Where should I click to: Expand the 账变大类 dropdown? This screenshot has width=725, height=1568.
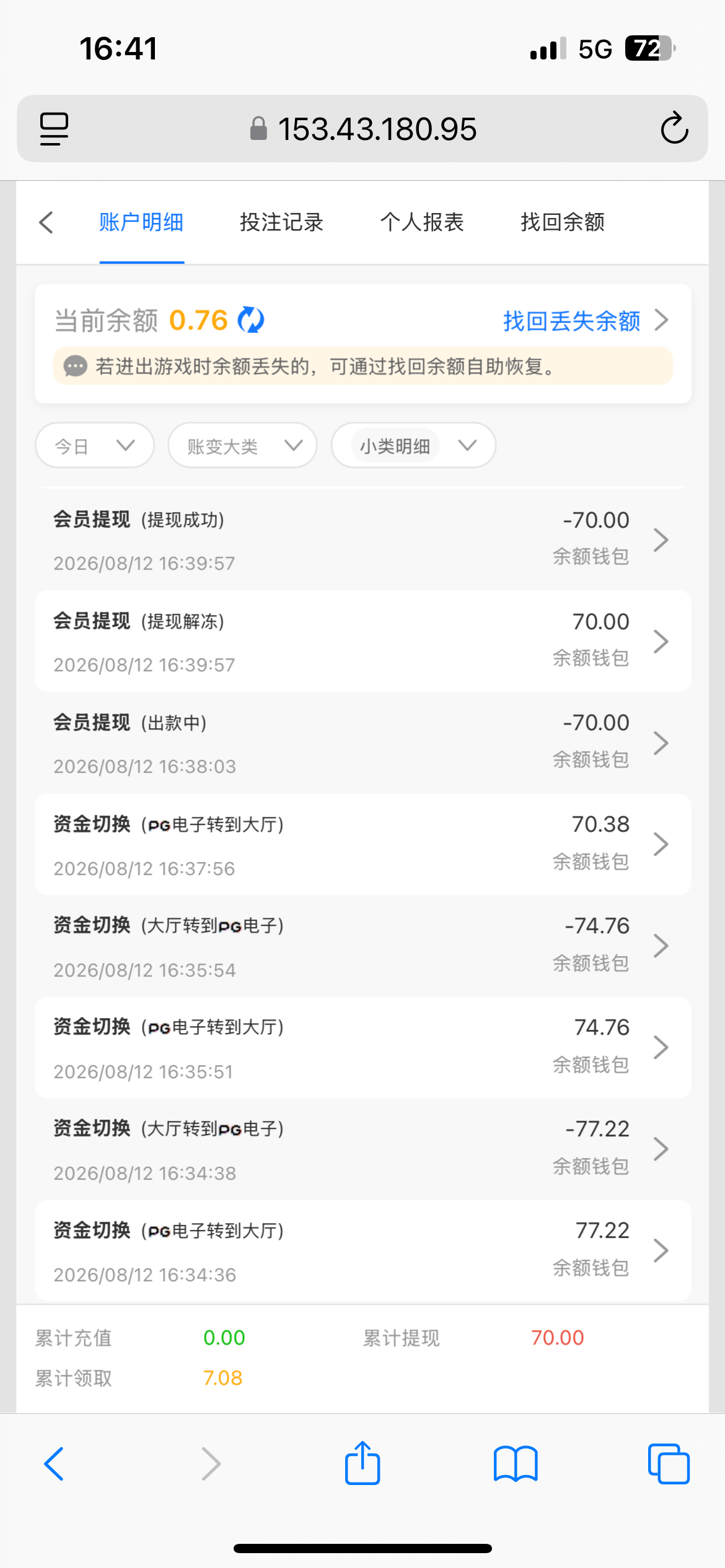pyautogui.click(x=242, y=445)
